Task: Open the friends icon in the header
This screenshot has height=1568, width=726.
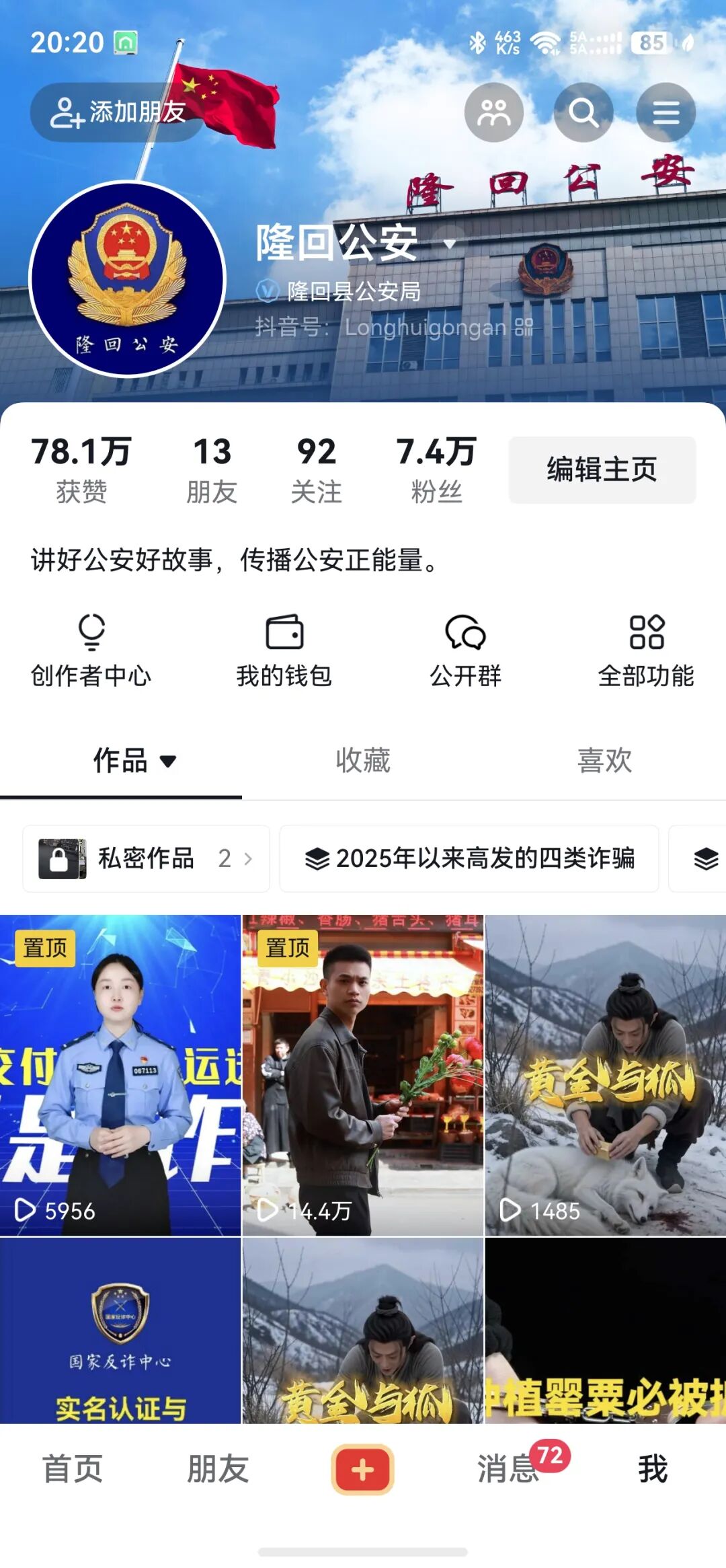Action: pyautogui.click(x=494, y=112)
